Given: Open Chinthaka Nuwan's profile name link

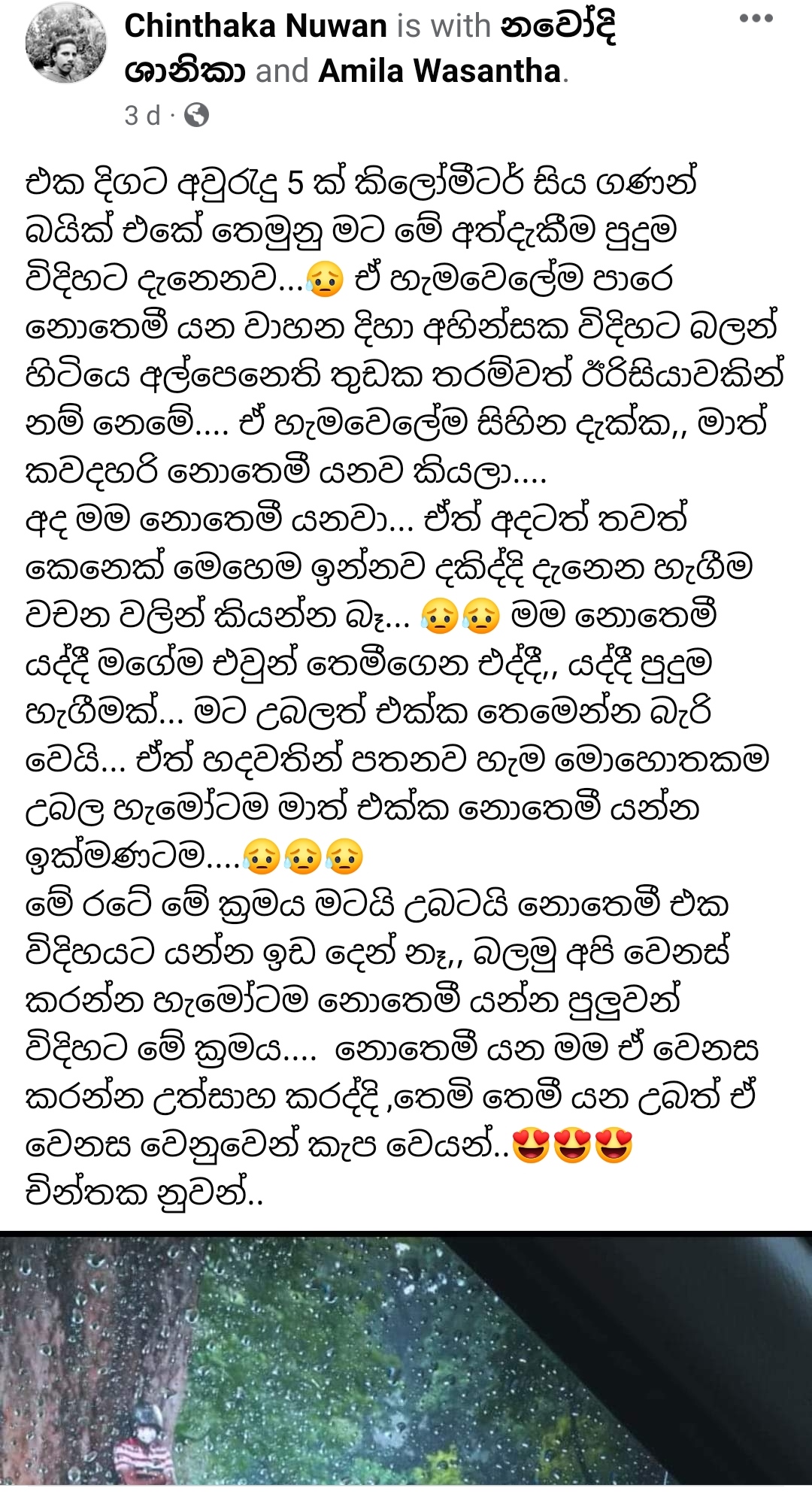Looking at the screenshot, I should pos(256,26).
